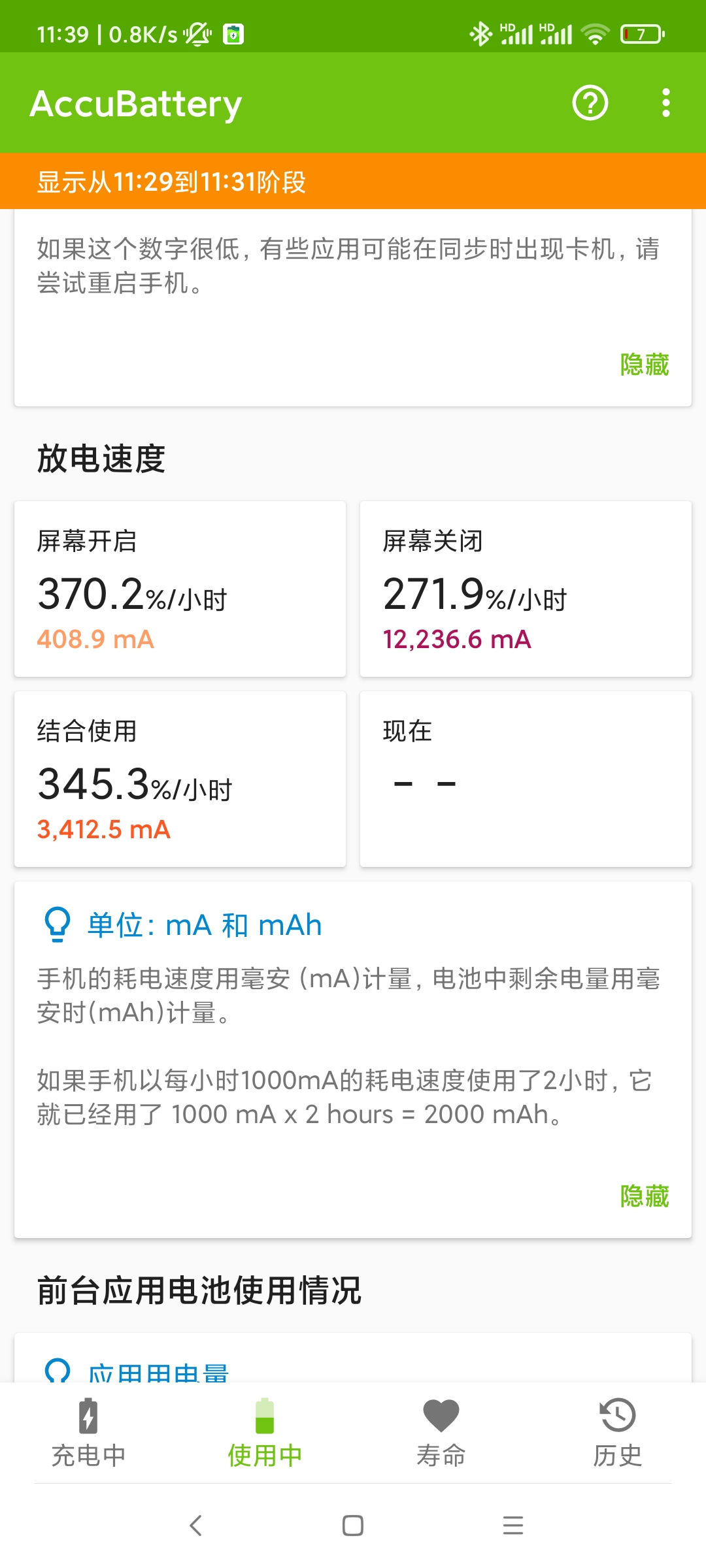Open the help question mark icon
The height and width of the screenshot is (1568, 706).
590,103
